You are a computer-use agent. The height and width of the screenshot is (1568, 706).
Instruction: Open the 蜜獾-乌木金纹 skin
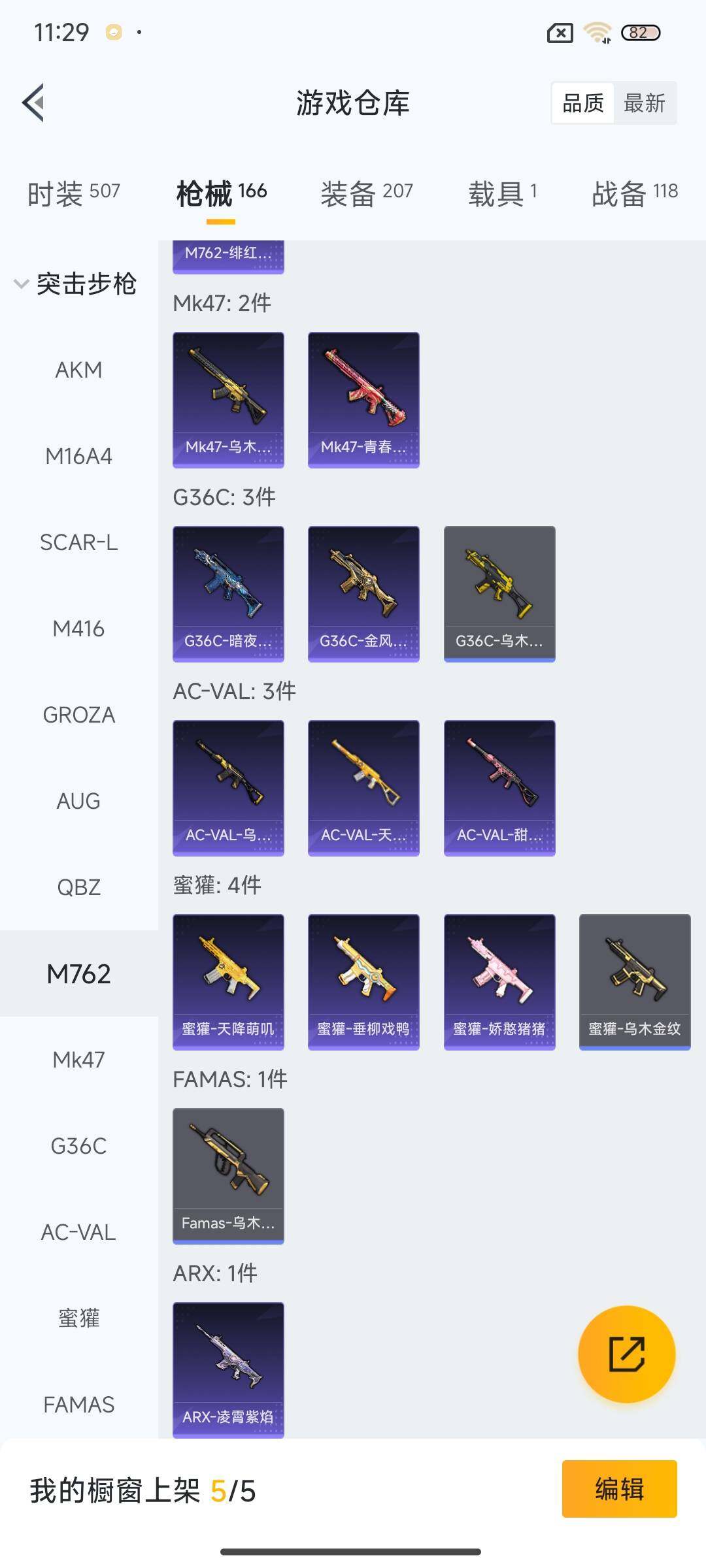[635, 981]
